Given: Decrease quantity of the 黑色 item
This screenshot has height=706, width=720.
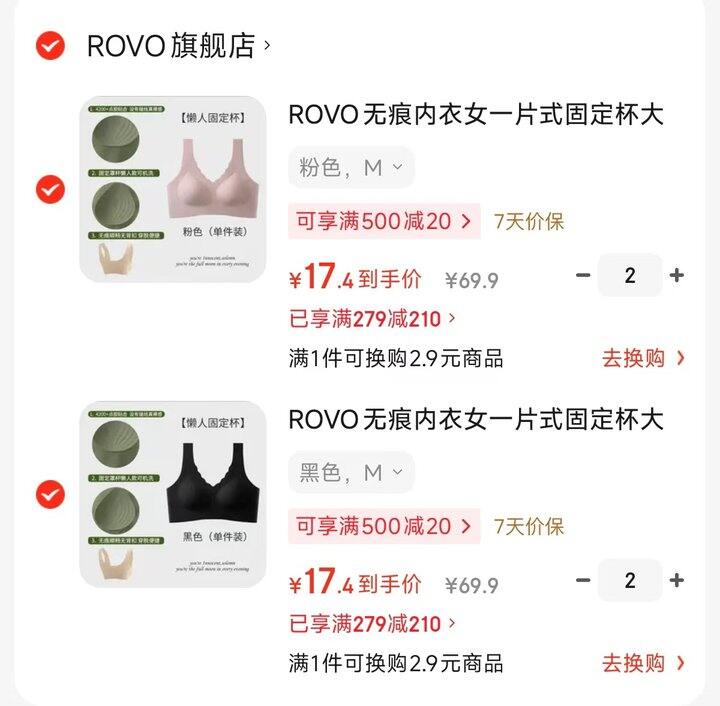Looking at the screenshot, I should pos(584,580).
